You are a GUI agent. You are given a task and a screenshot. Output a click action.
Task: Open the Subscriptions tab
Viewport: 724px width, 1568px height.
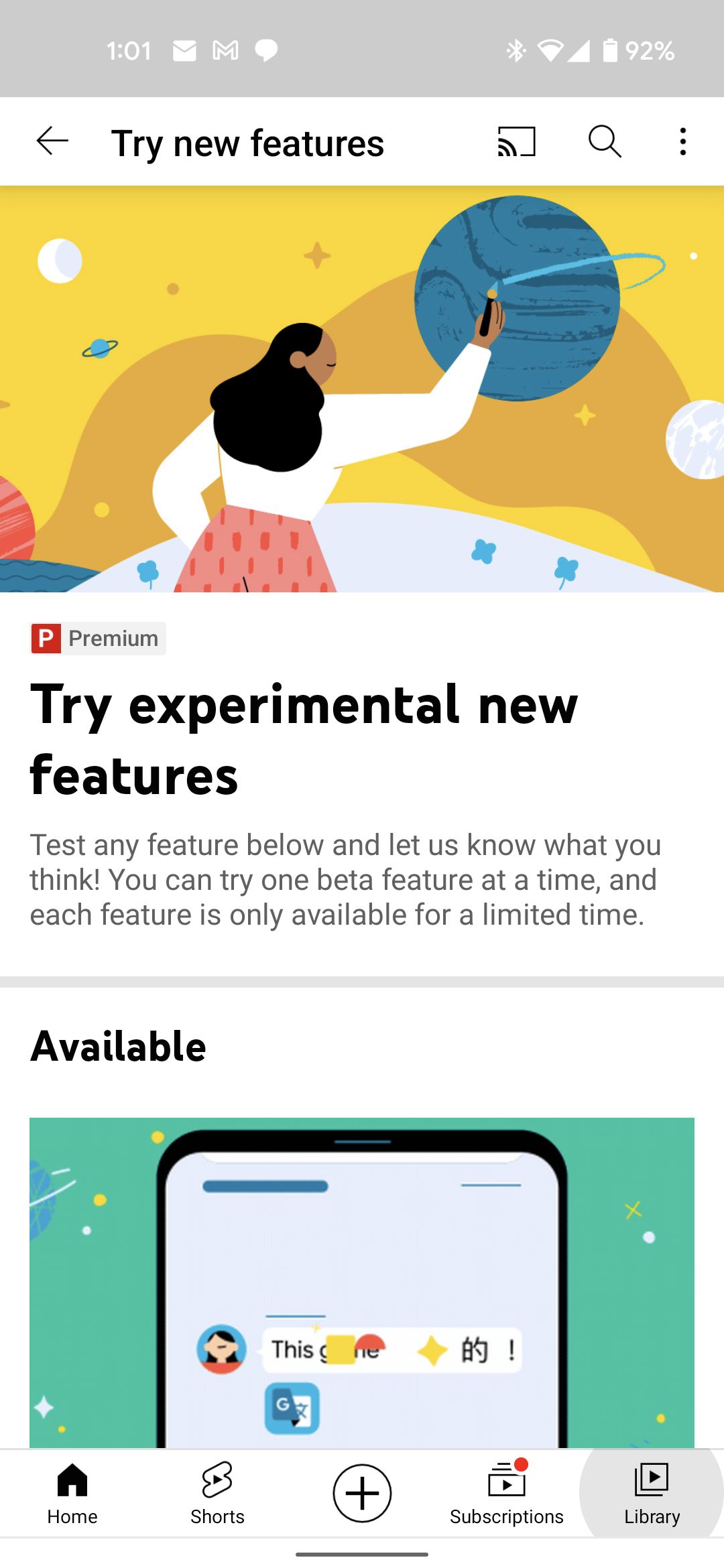click(x=507, y=1494)
